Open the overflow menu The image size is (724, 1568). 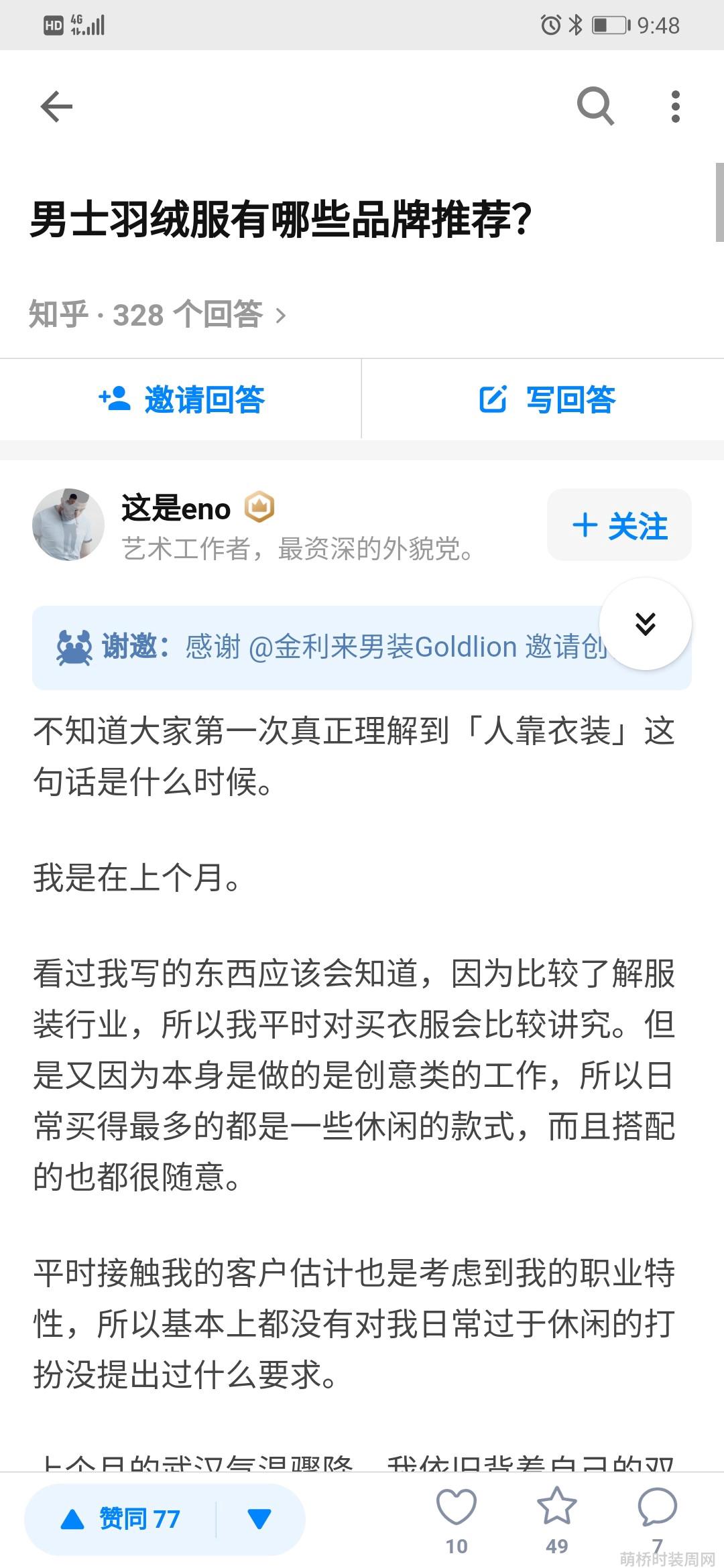tap(675, 107)
